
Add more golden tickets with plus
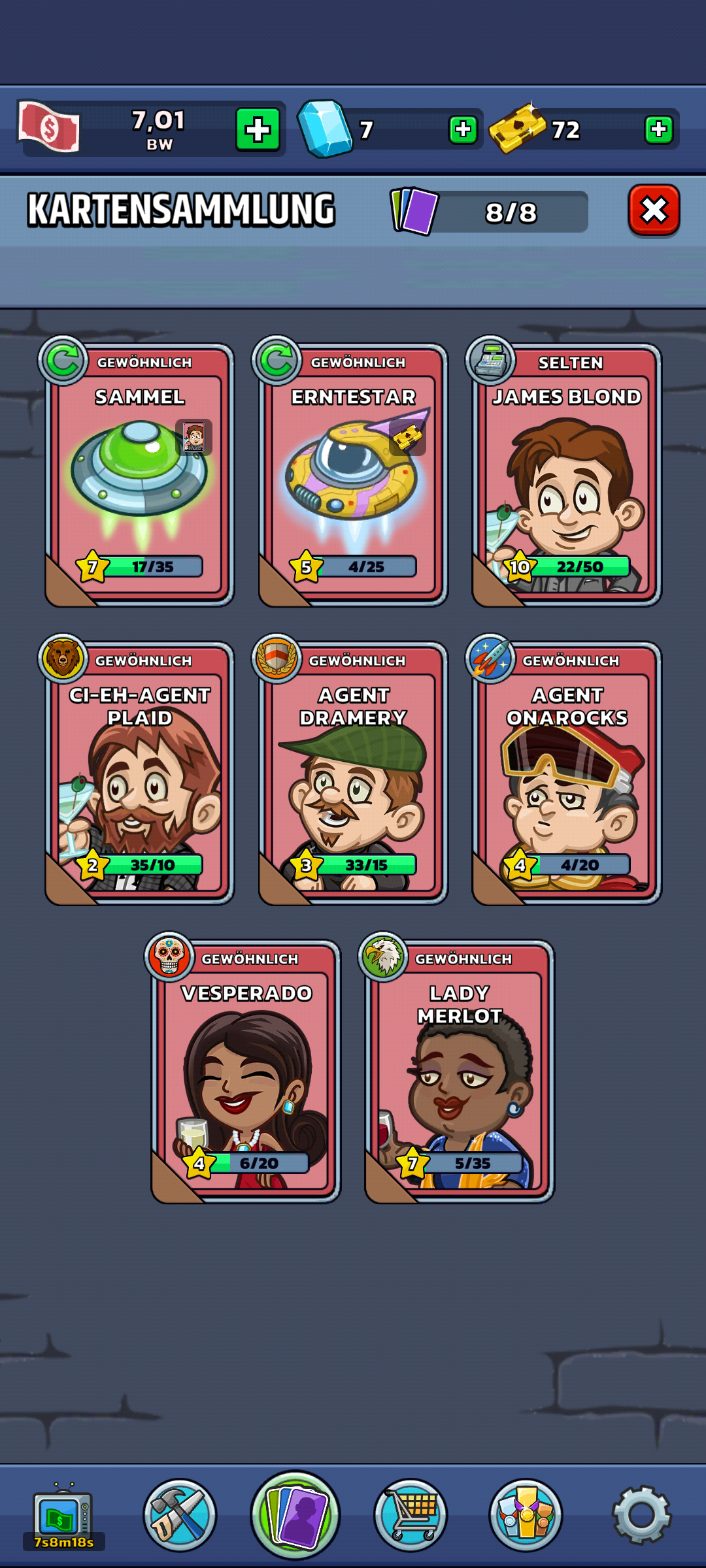click(x=658, y=129)
